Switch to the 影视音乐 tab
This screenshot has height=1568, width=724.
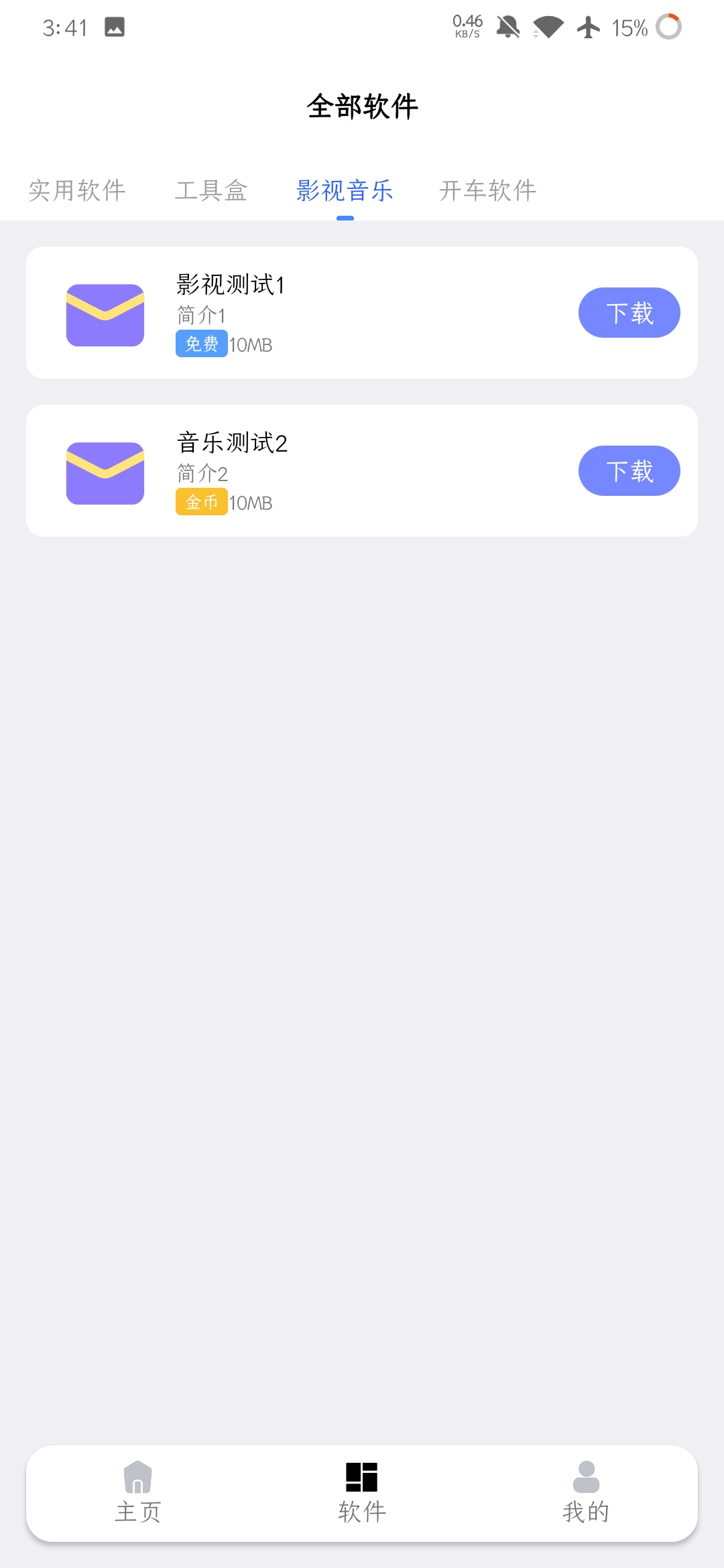[x=344, y=190]
